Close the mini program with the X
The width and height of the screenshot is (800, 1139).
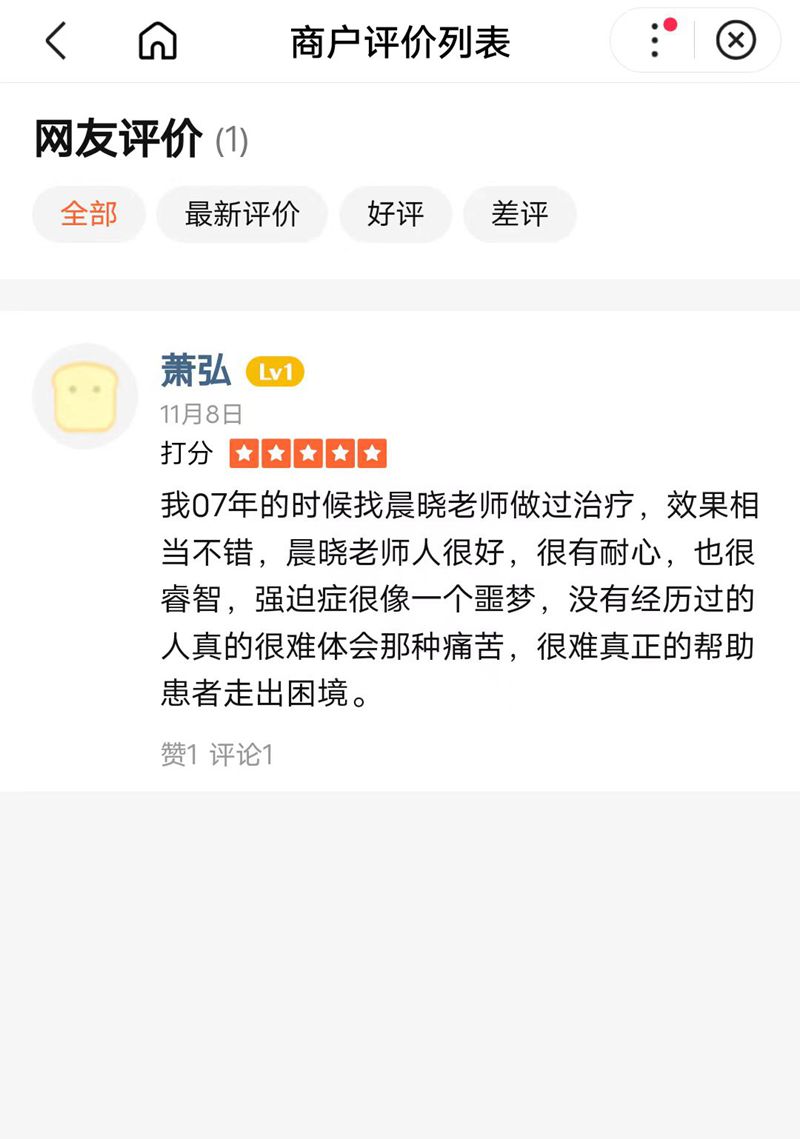pyautogui.click(x=736, y=41)
